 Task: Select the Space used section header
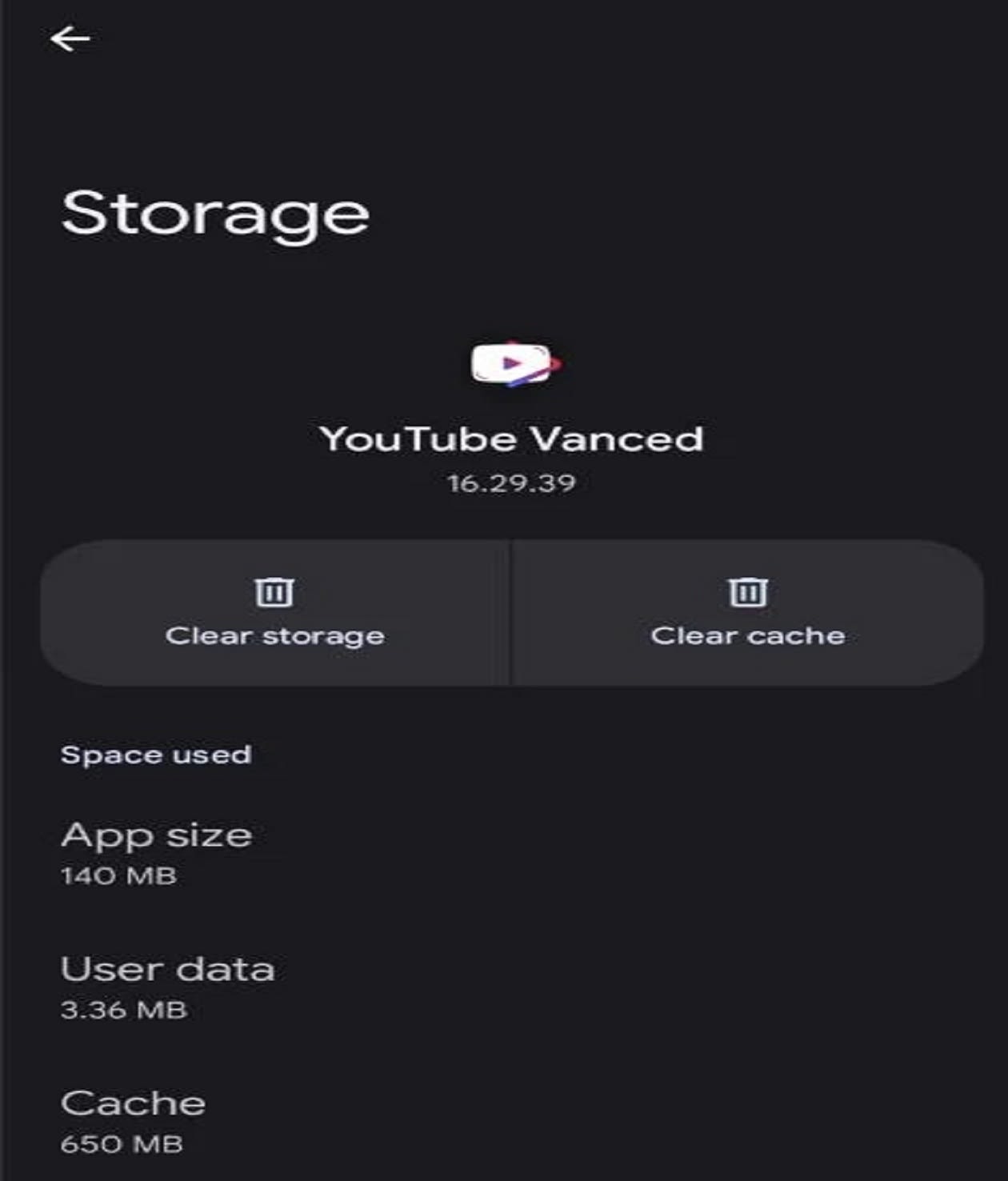156,753
